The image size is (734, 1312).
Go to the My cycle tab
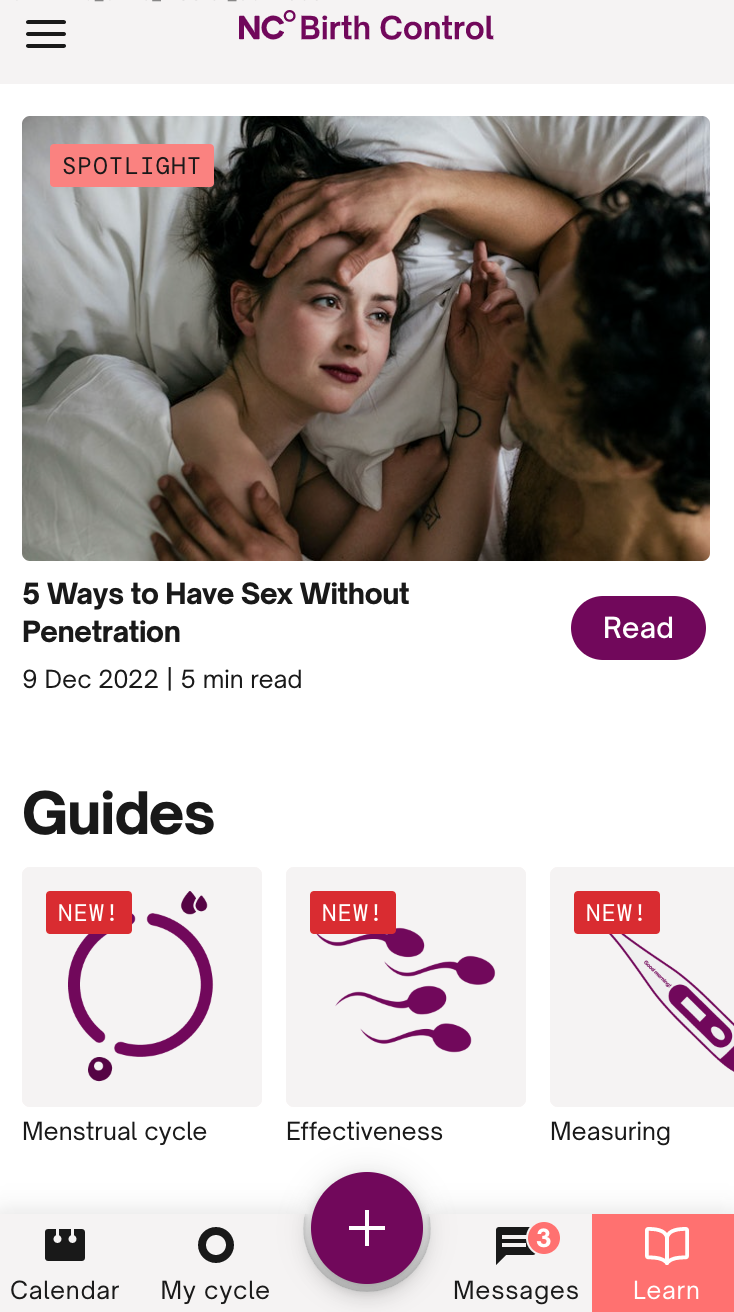215,1264
